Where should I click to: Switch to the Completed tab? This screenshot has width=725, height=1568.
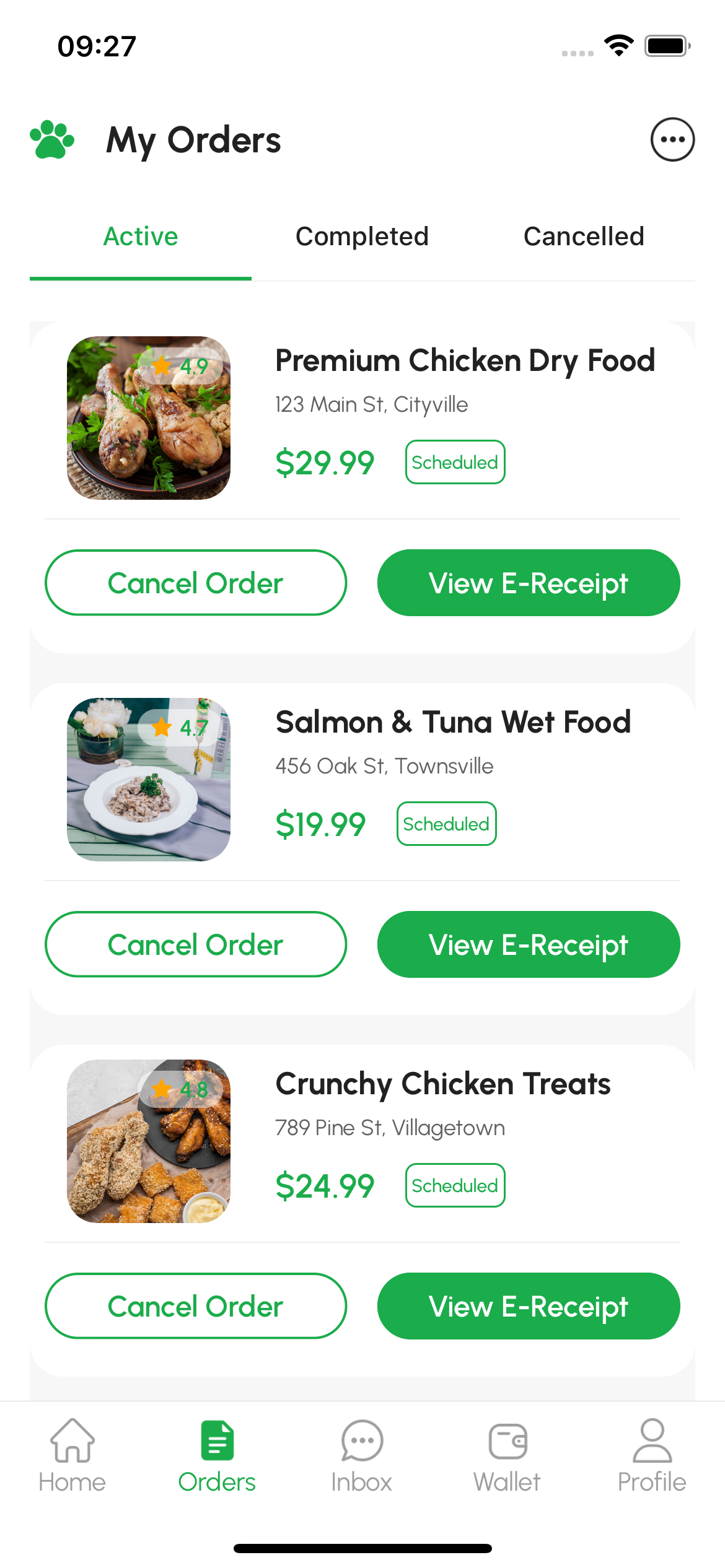tap(362, 236)
